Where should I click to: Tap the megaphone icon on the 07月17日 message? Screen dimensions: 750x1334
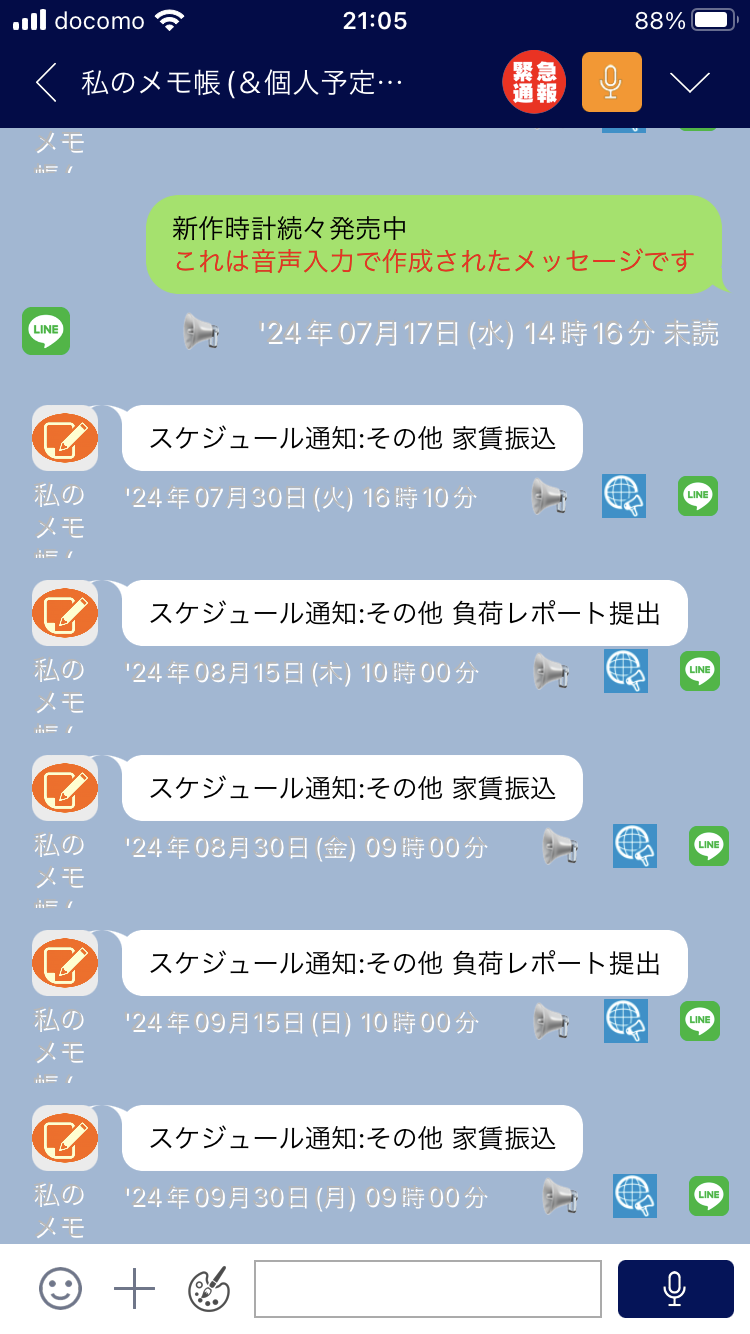coord(201,332)
